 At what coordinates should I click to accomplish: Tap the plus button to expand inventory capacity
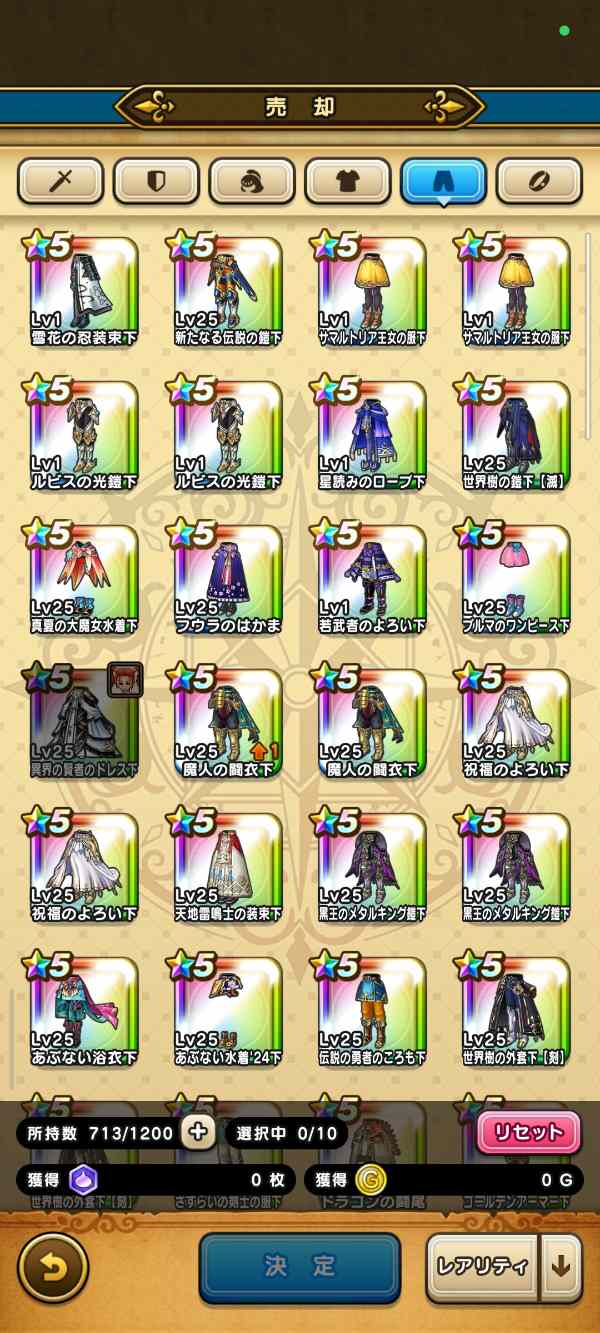(199, 1132)
